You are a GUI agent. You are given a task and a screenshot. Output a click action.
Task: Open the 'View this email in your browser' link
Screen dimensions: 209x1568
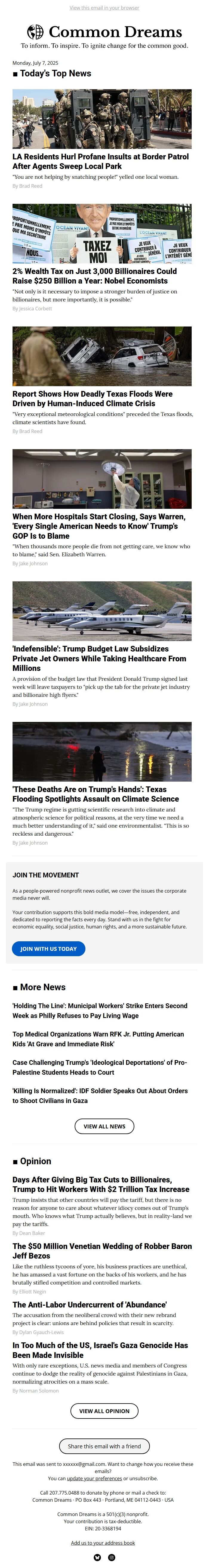click(104, 8)
